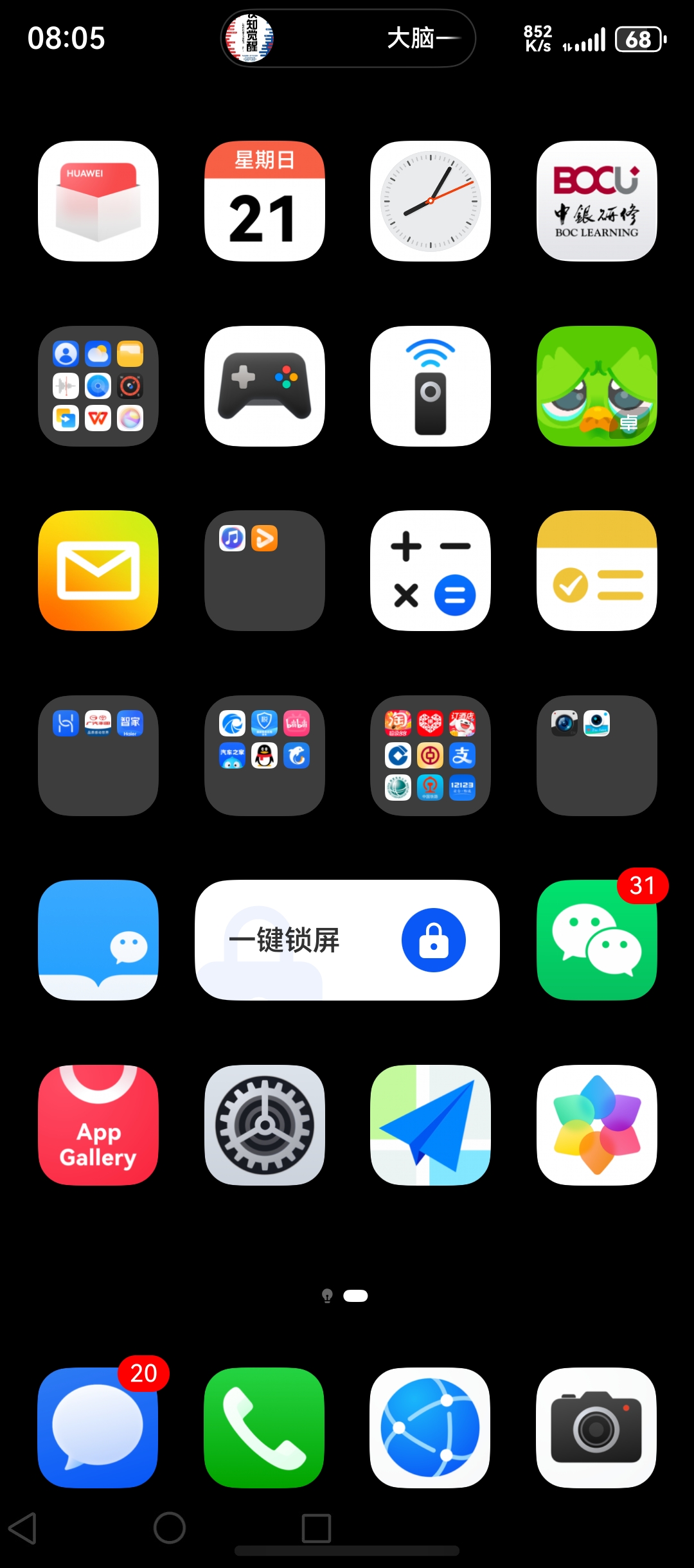
Task: Launch the dock Camera app
Action: click(x=596, y=1427)
